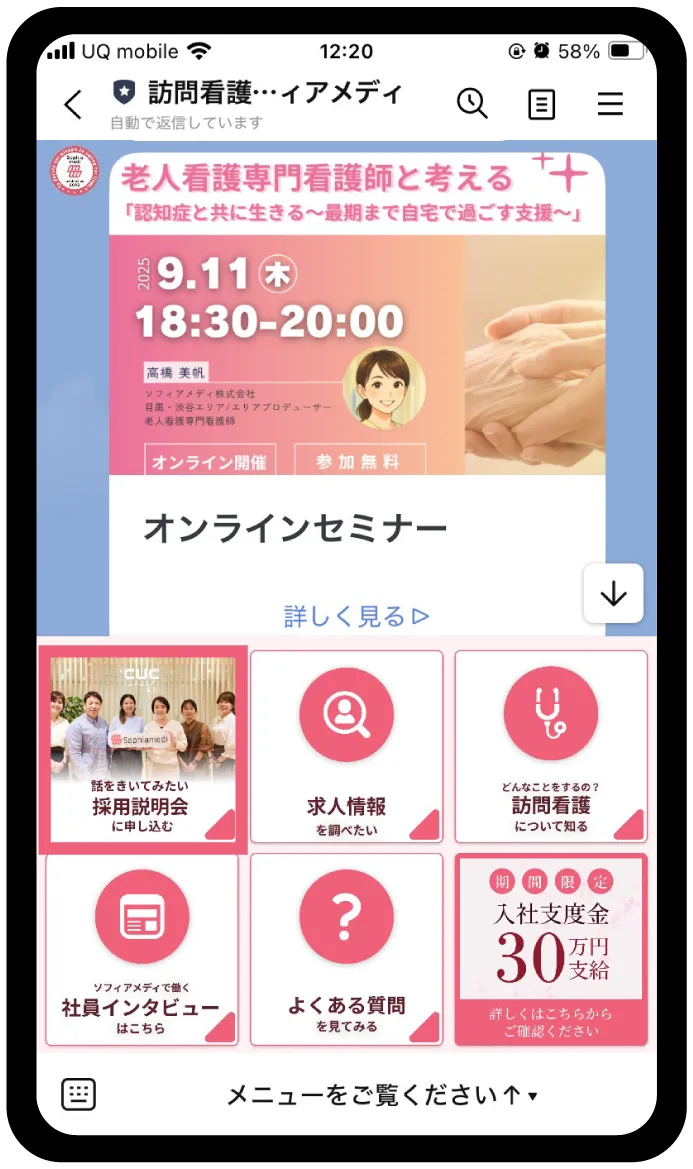The width and height of the screenshot is (693, 1169).
Task: Tap the 詳しく見る link
Action: click(356, 616)
